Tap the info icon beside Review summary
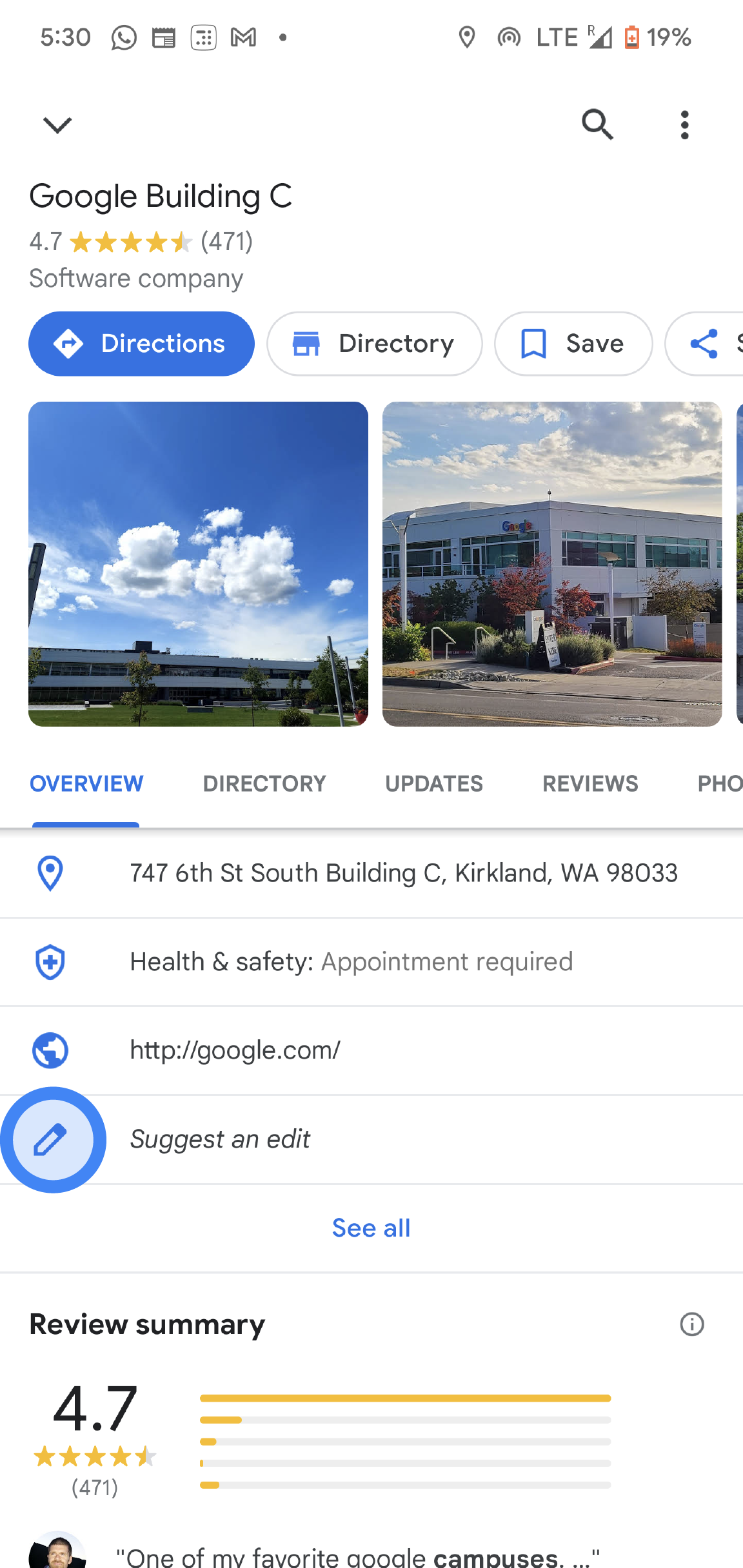Image resolution: width=743 pixels, height=1568 pixels. pyautogui.click(x=691, y=1324)
